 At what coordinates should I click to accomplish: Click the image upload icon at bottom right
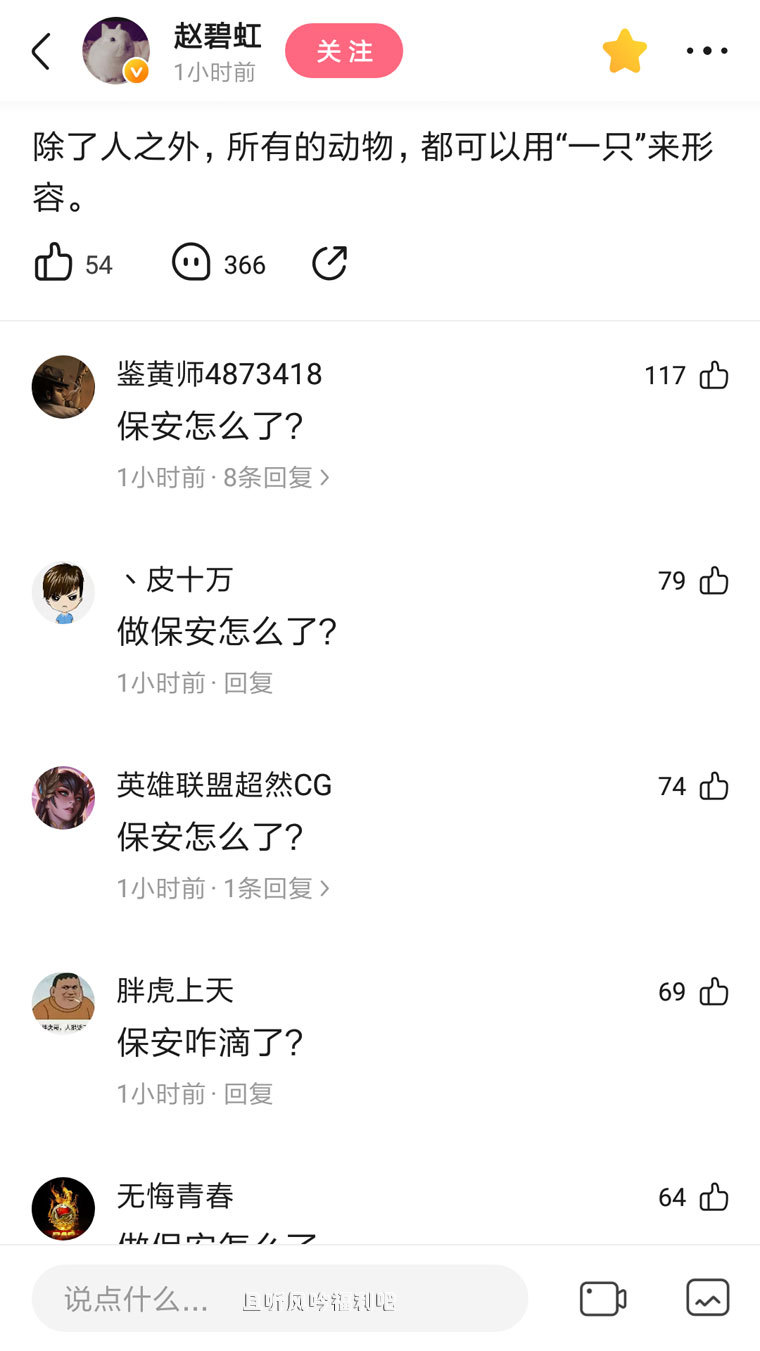pyautogui.click(x=708, y=1297)
